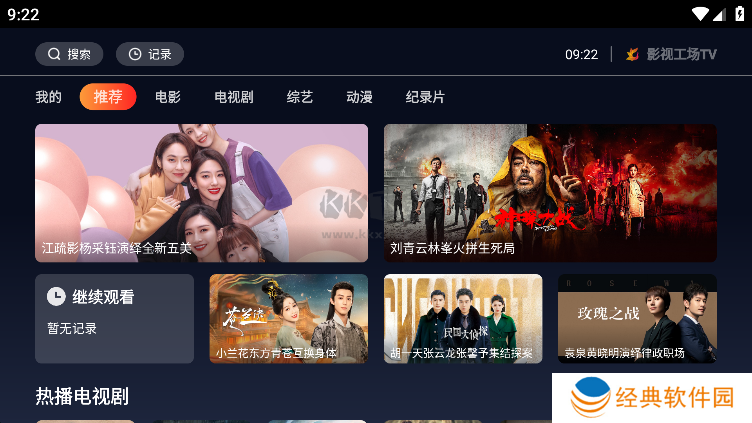Open 继续观看 card
The width and height of the screenshot is (752, 423).
tap(114, 318)
